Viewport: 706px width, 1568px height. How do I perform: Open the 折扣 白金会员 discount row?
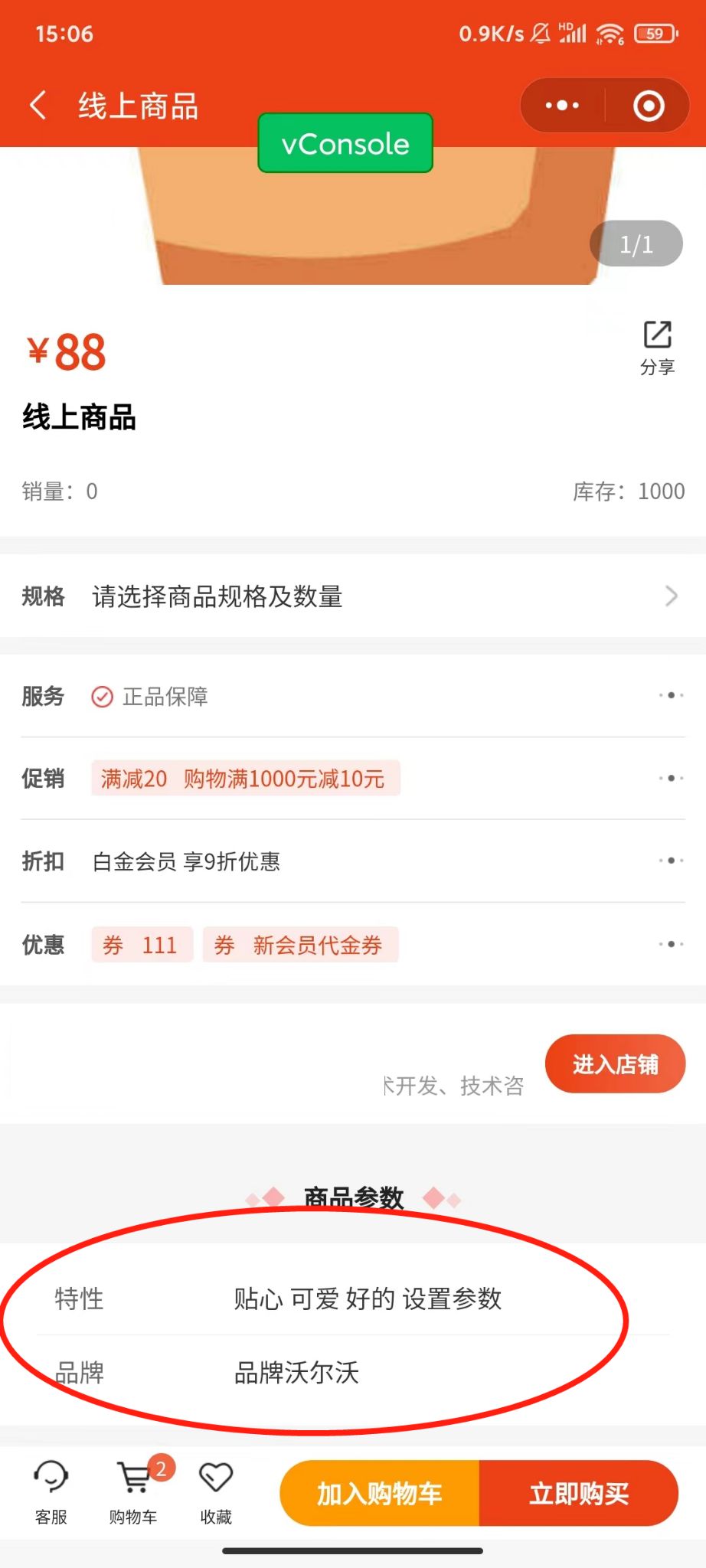(352, 861)
